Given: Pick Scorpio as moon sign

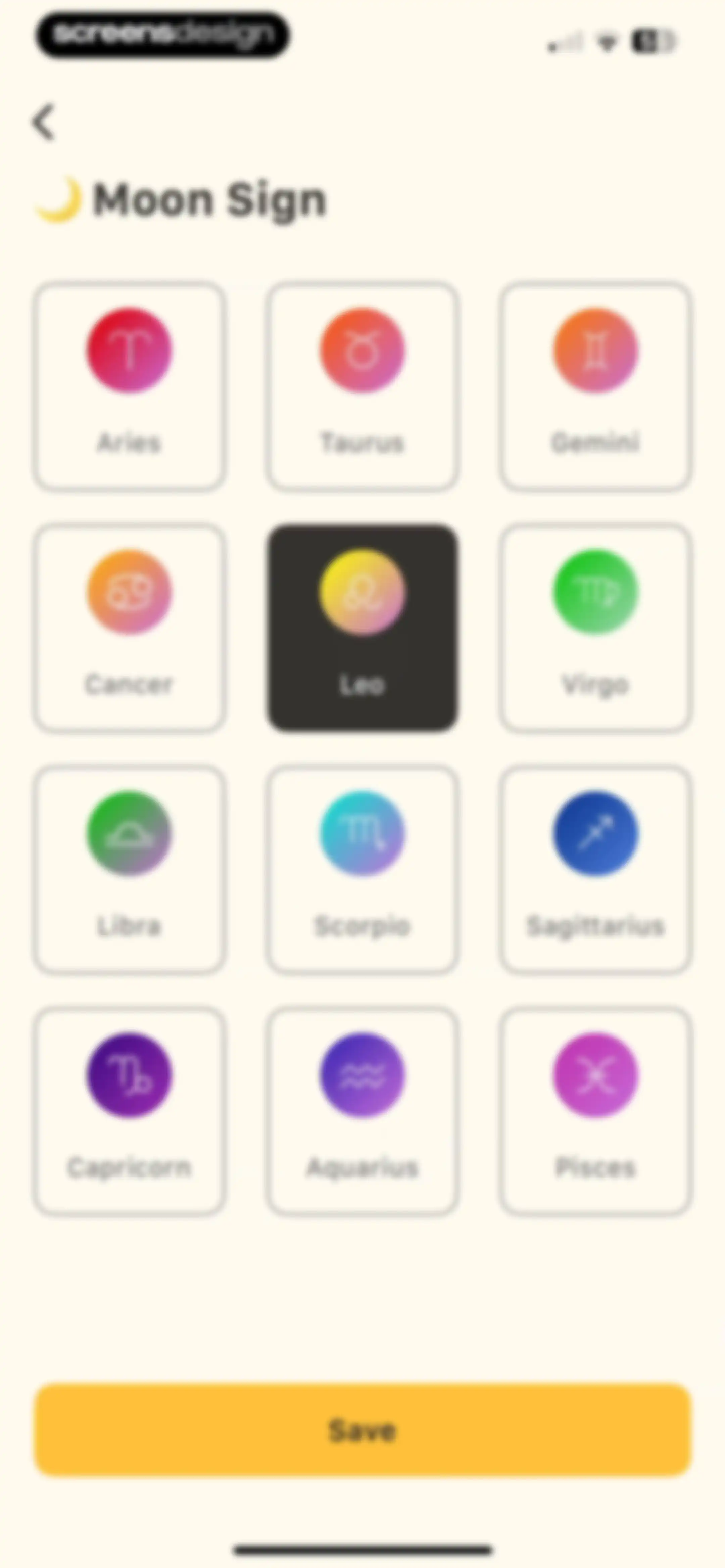Looking at the screenshot, I should coord(362,869).
